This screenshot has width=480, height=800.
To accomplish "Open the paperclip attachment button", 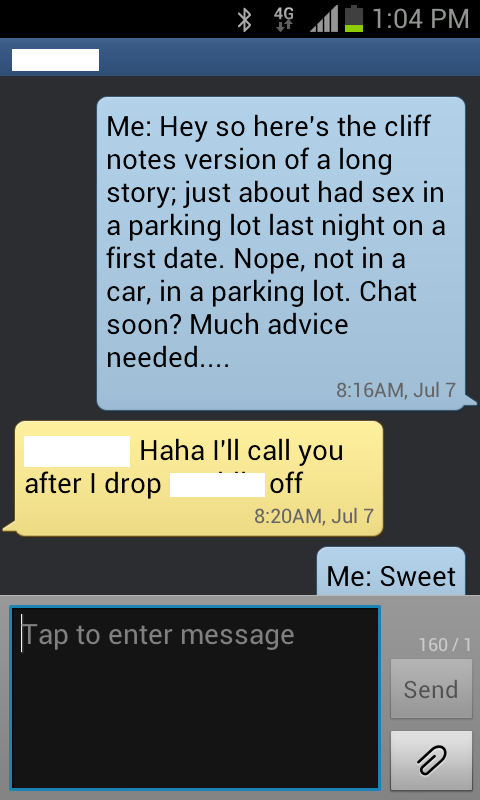I will click(x=431, y=761).
